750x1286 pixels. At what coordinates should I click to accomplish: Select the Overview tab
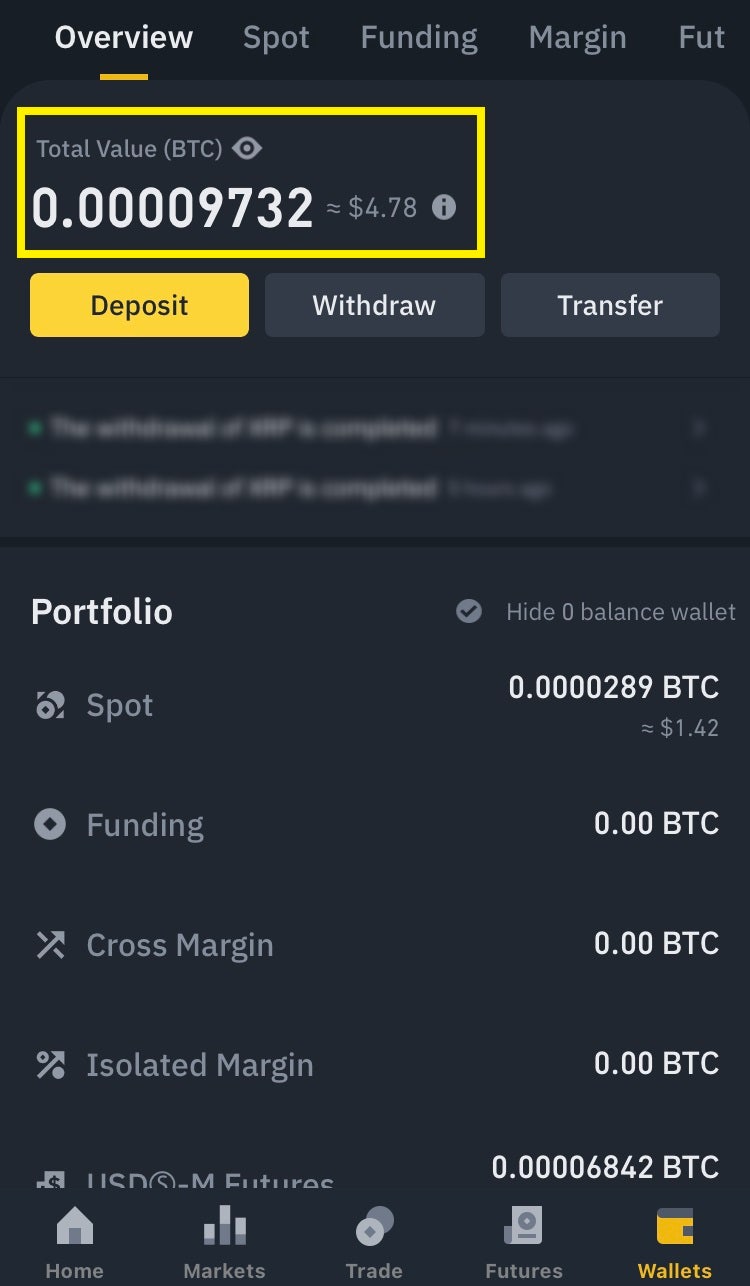pos(124,38)
